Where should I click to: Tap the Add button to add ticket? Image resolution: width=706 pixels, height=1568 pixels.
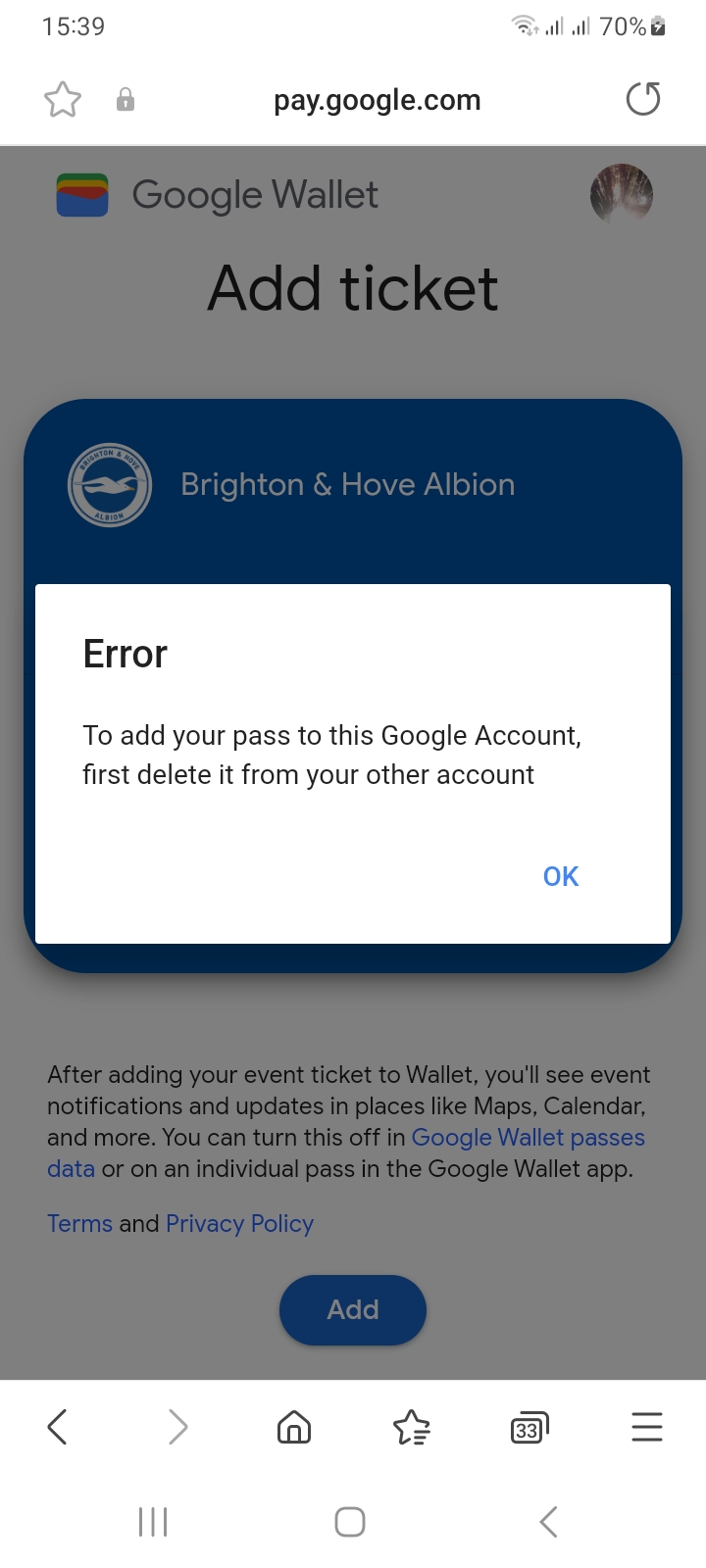(x=353, y=1309)
